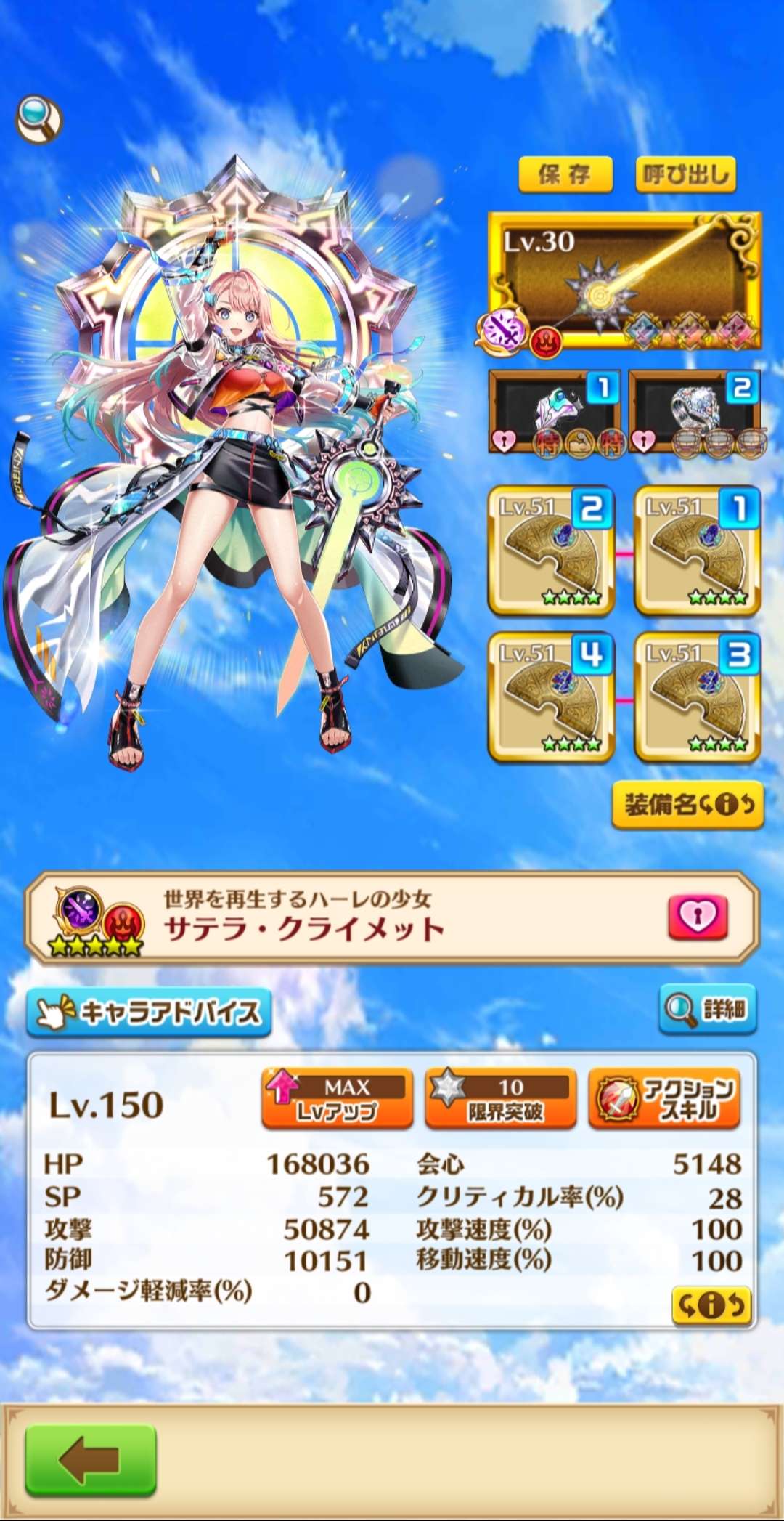Select the Lv.51 stone in slot 2
The image size is (784, 1521).
552,551
